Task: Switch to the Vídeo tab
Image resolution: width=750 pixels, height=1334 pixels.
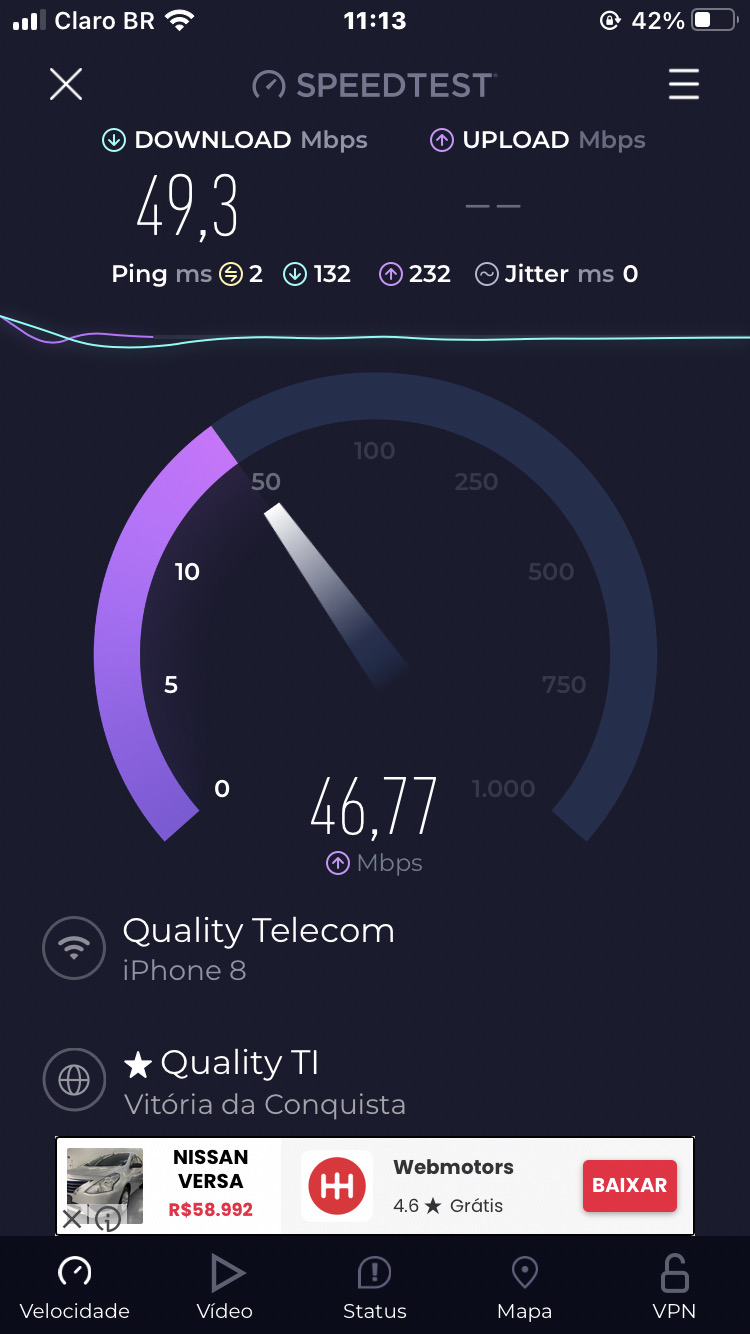Action: click(225, 1288)
